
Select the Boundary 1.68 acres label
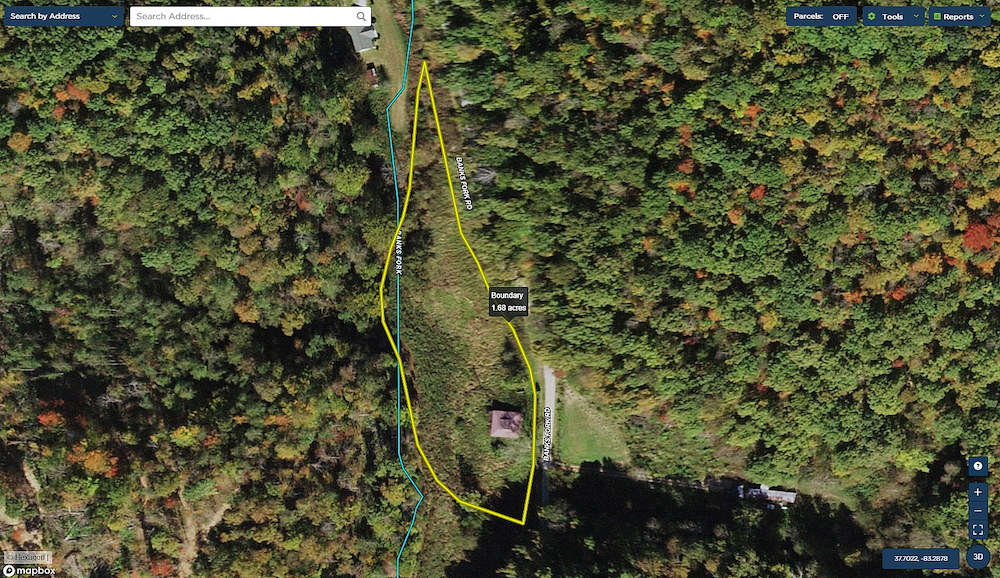508,302
